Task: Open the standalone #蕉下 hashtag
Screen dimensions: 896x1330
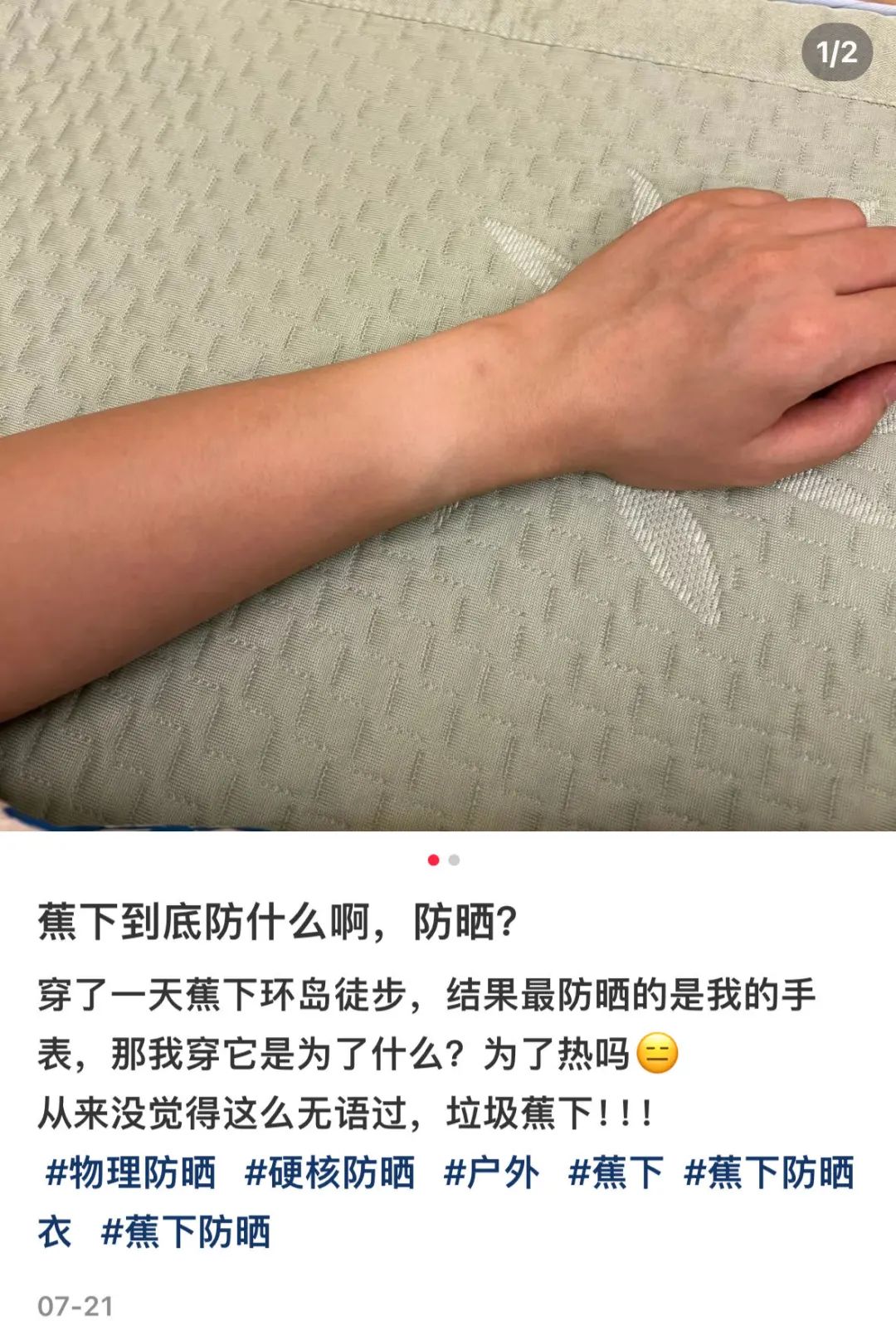Action: pyautogui.click(x=616, y=1172)
